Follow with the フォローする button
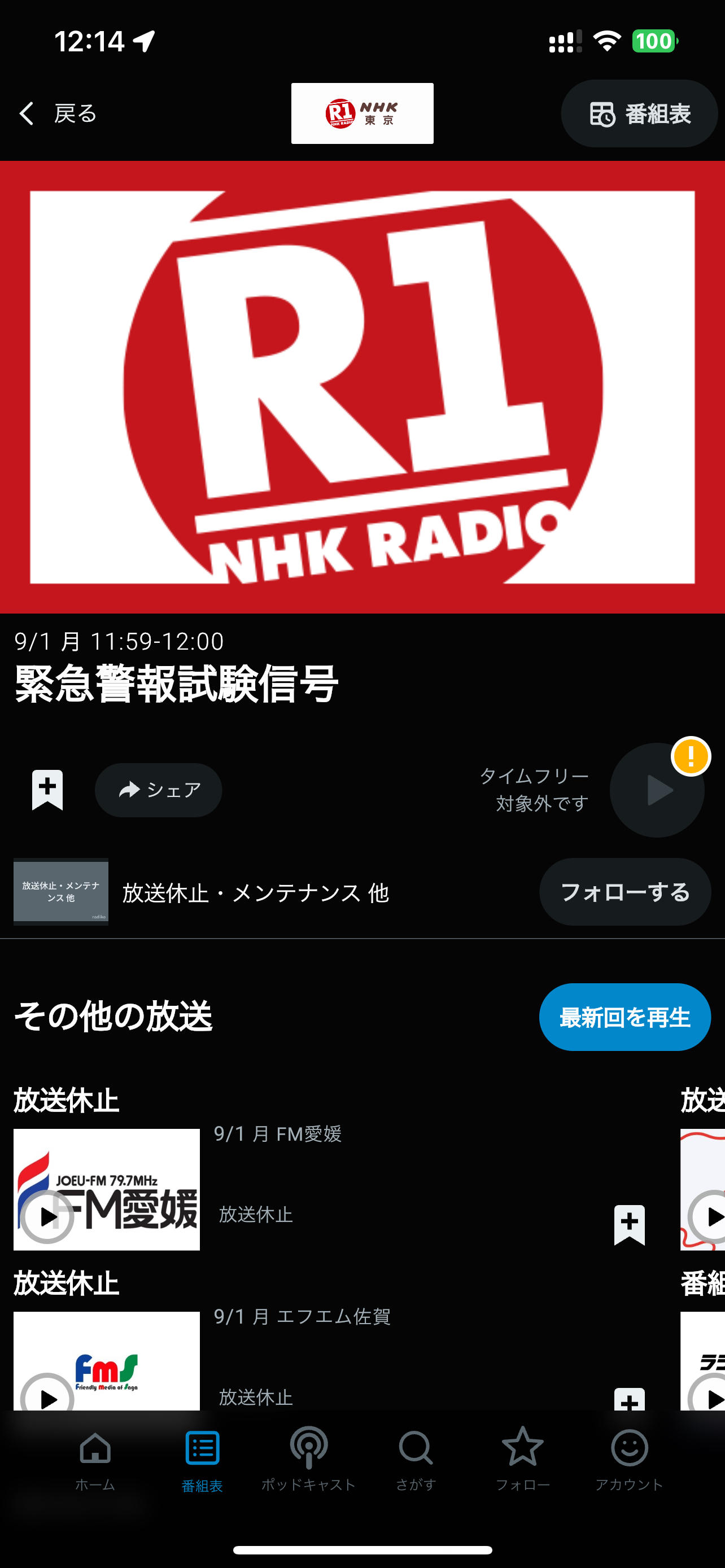The height and width of the screenshot is (1568, 725). coord(625,892)
